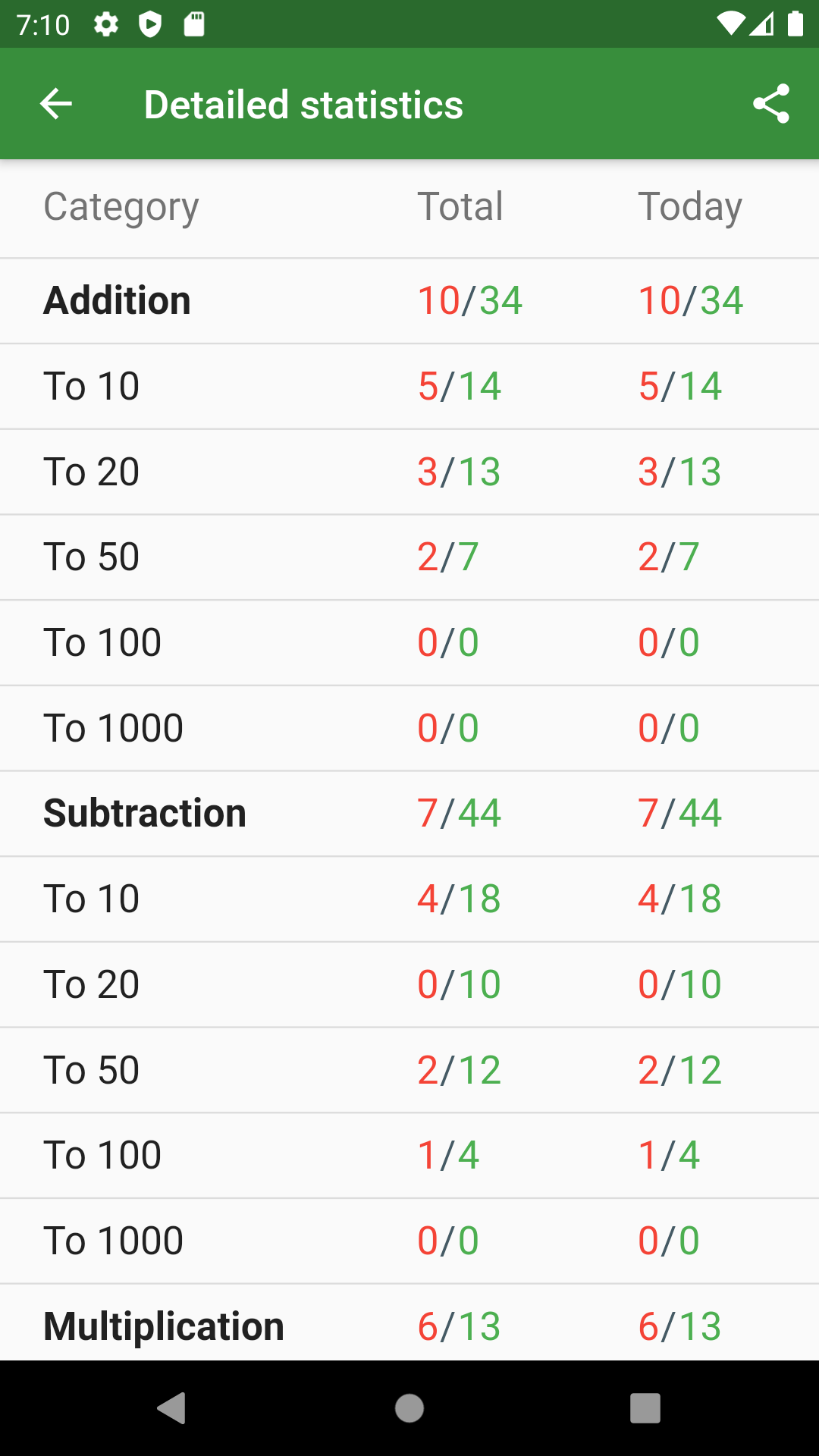
Task: Tap the system back button
Action: click(x=171, y=1408)
